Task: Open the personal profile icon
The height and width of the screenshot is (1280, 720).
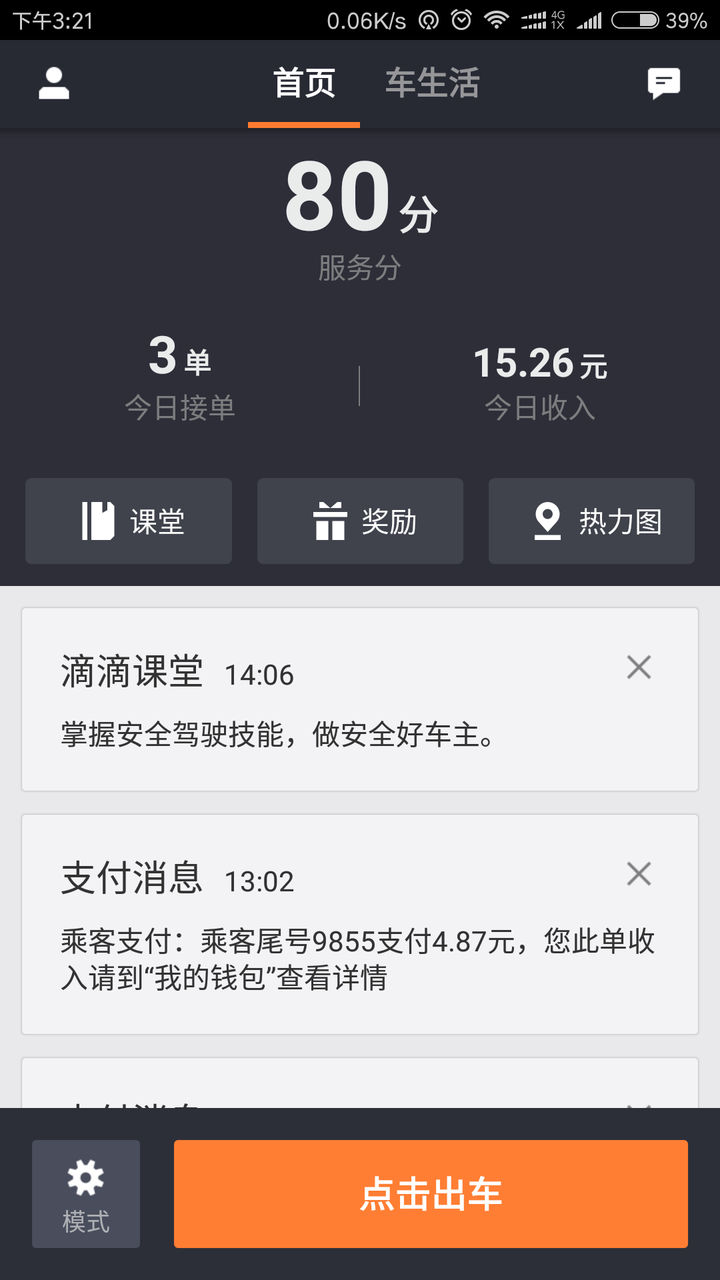Action: [53, 84]
